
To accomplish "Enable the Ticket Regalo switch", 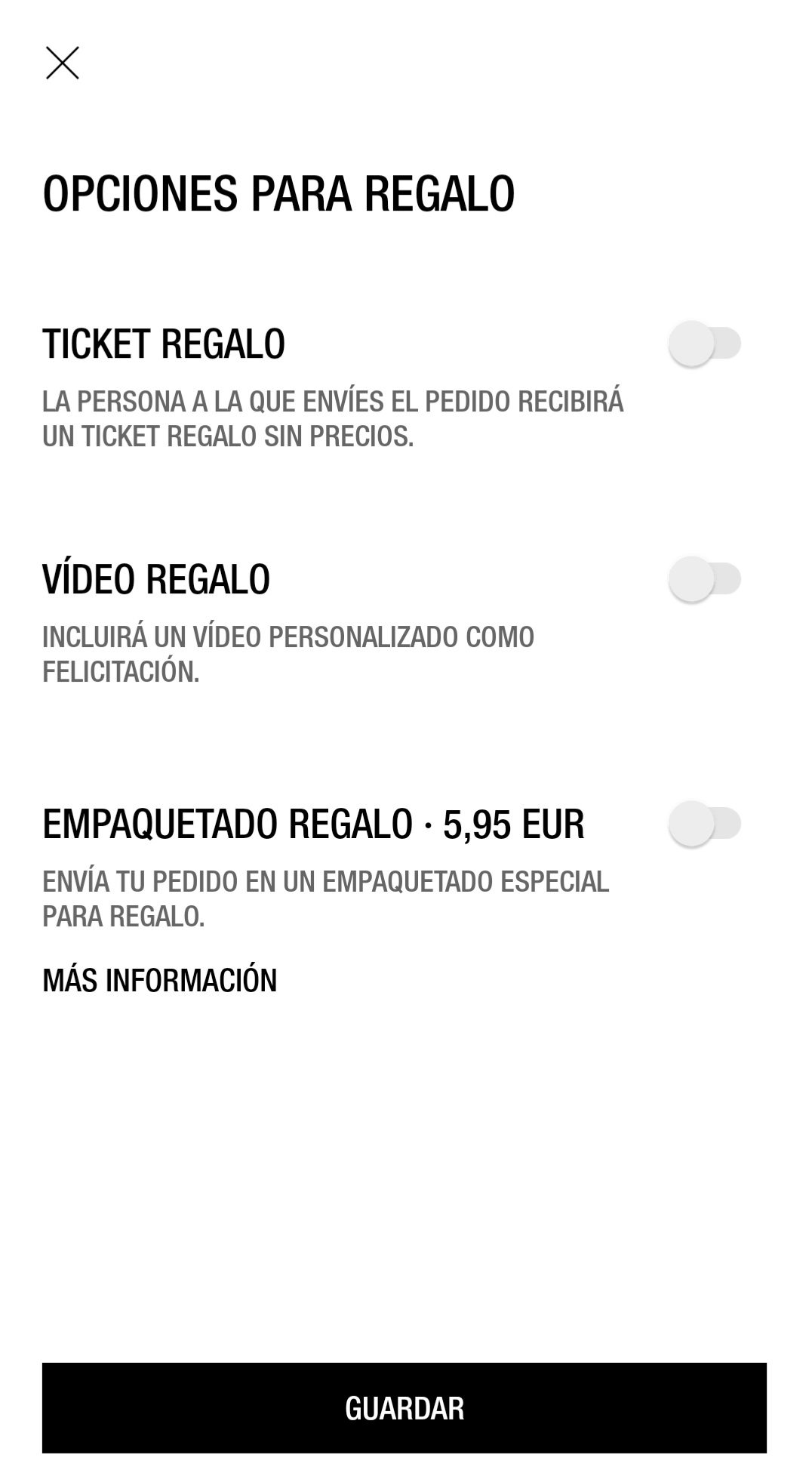I will click(705, 344).
